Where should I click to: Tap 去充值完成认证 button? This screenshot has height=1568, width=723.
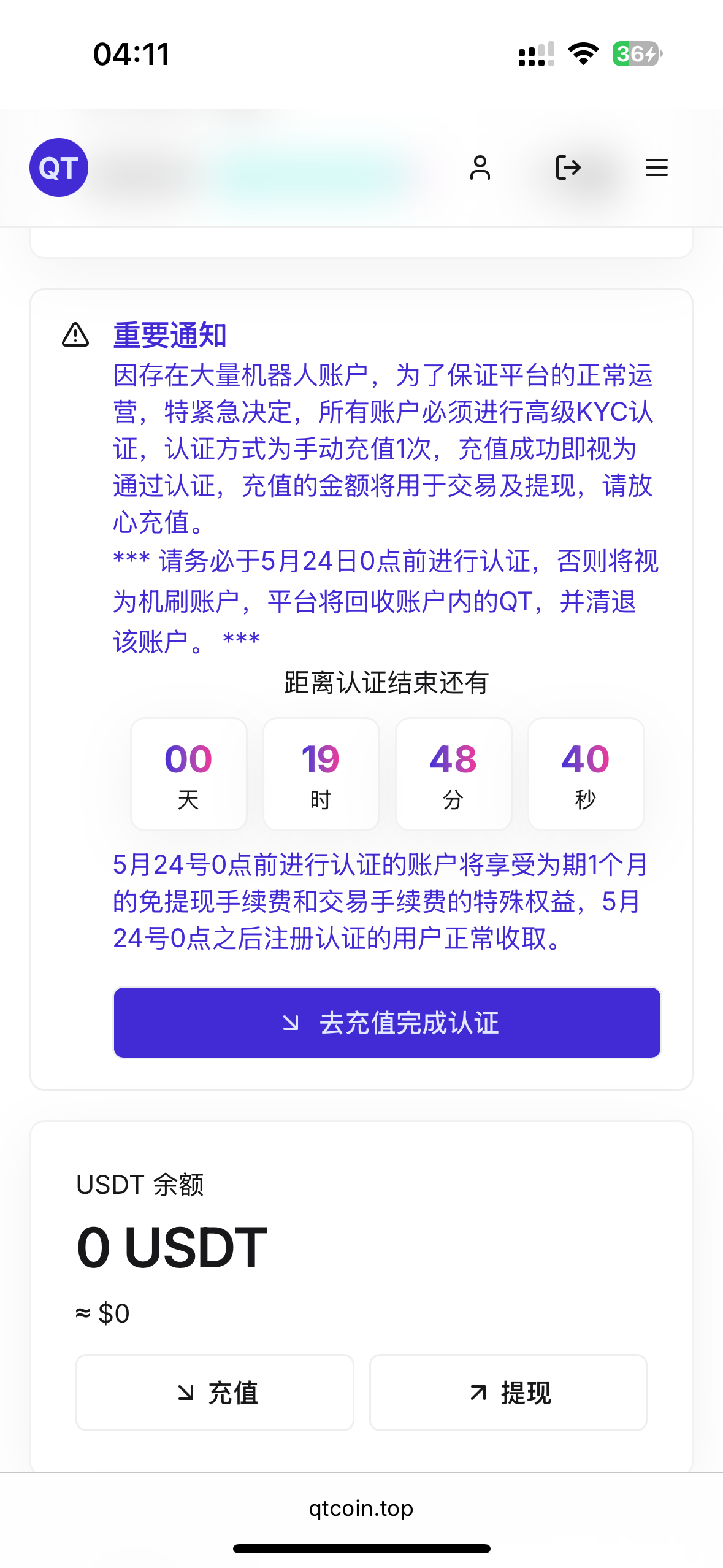coord(387,1023)
